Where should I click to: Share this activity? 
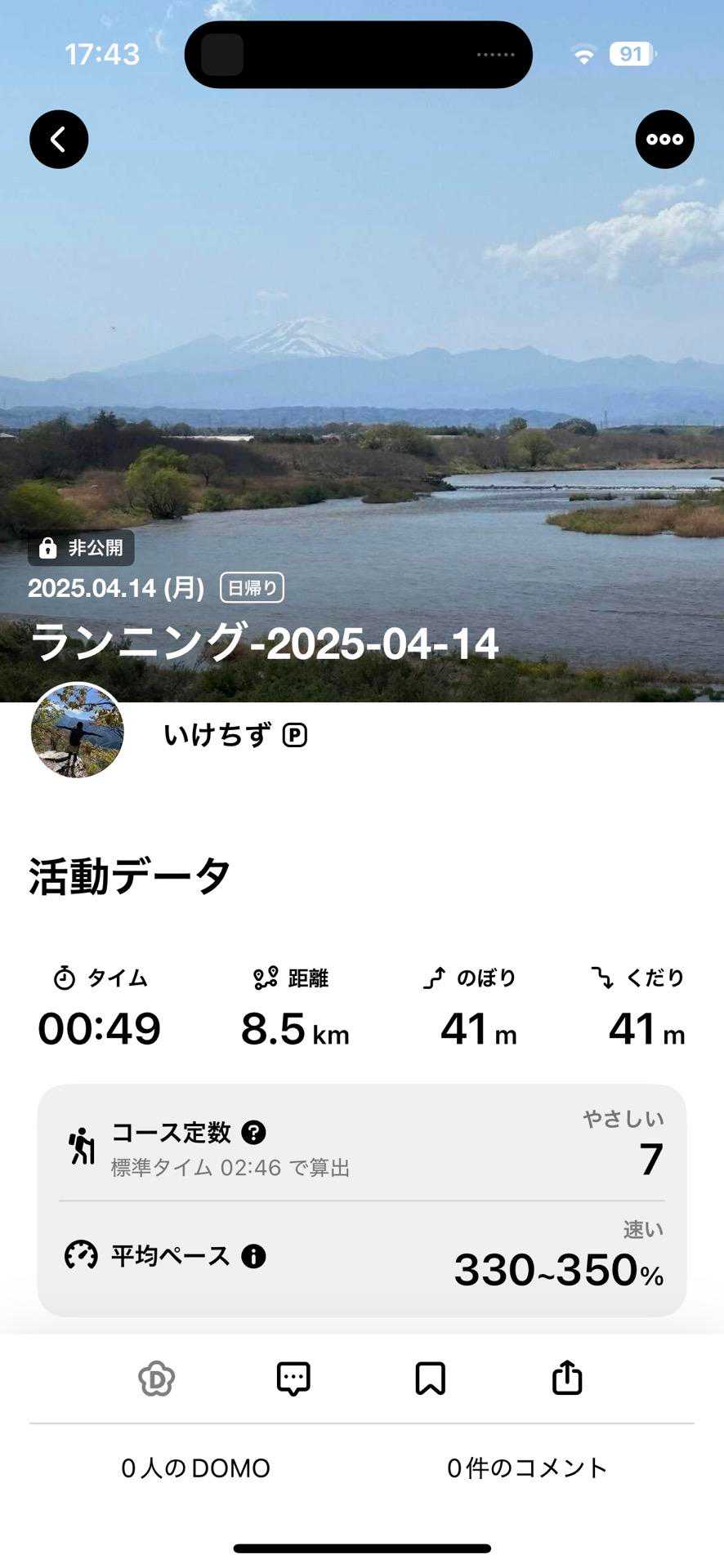tap(567, 1379)
